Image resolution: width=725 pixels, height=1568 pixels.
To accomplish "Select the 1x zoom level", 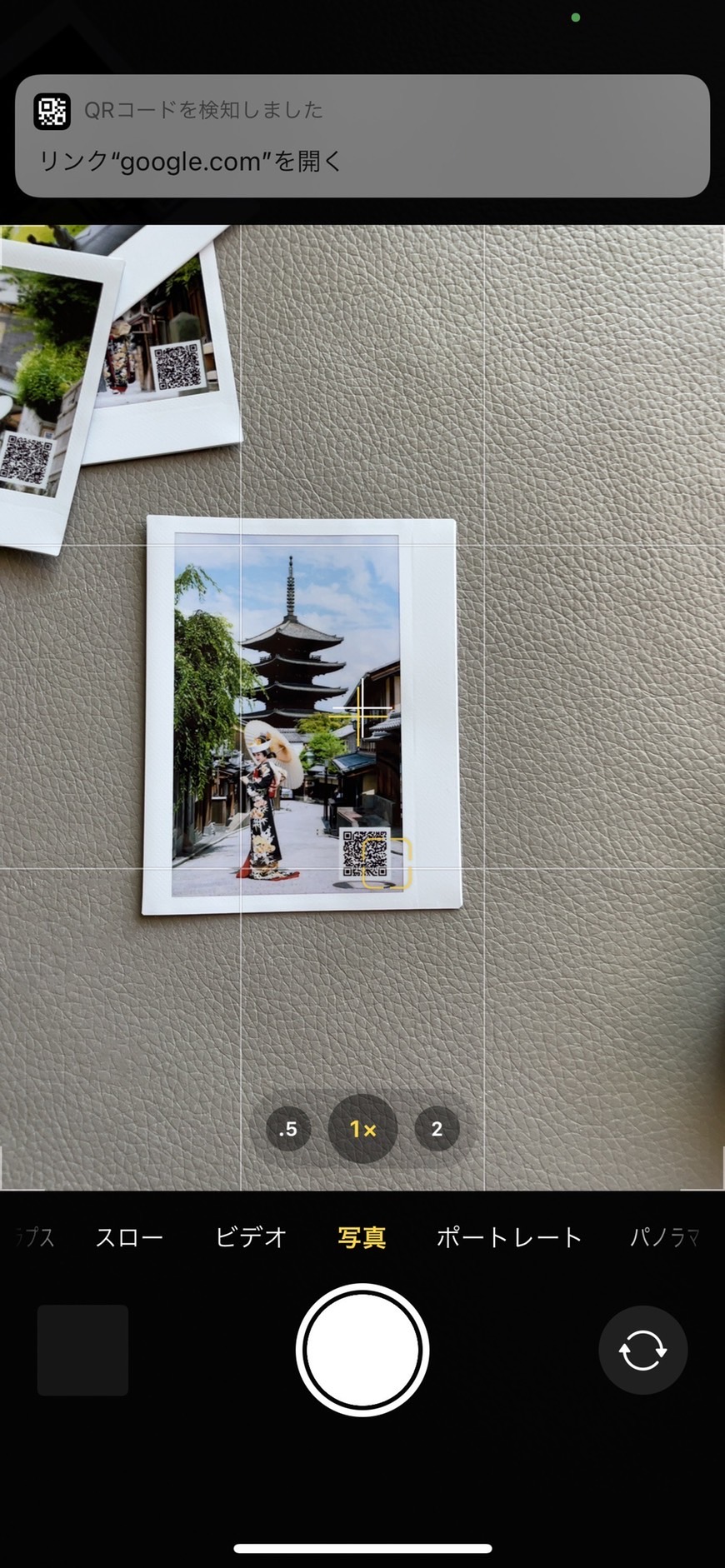I will (362, 1129).
